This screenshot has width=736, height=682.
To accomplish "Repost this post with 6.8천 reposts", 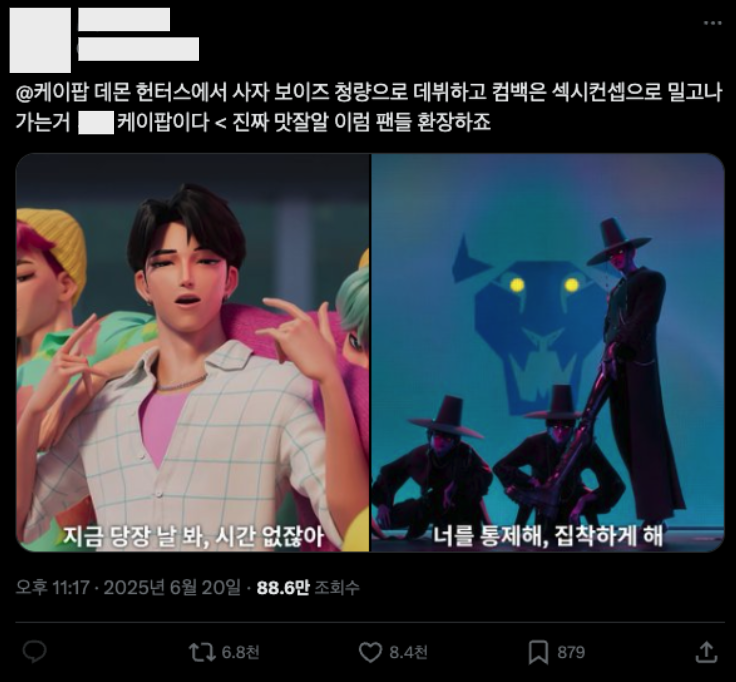I will (202, 652).
